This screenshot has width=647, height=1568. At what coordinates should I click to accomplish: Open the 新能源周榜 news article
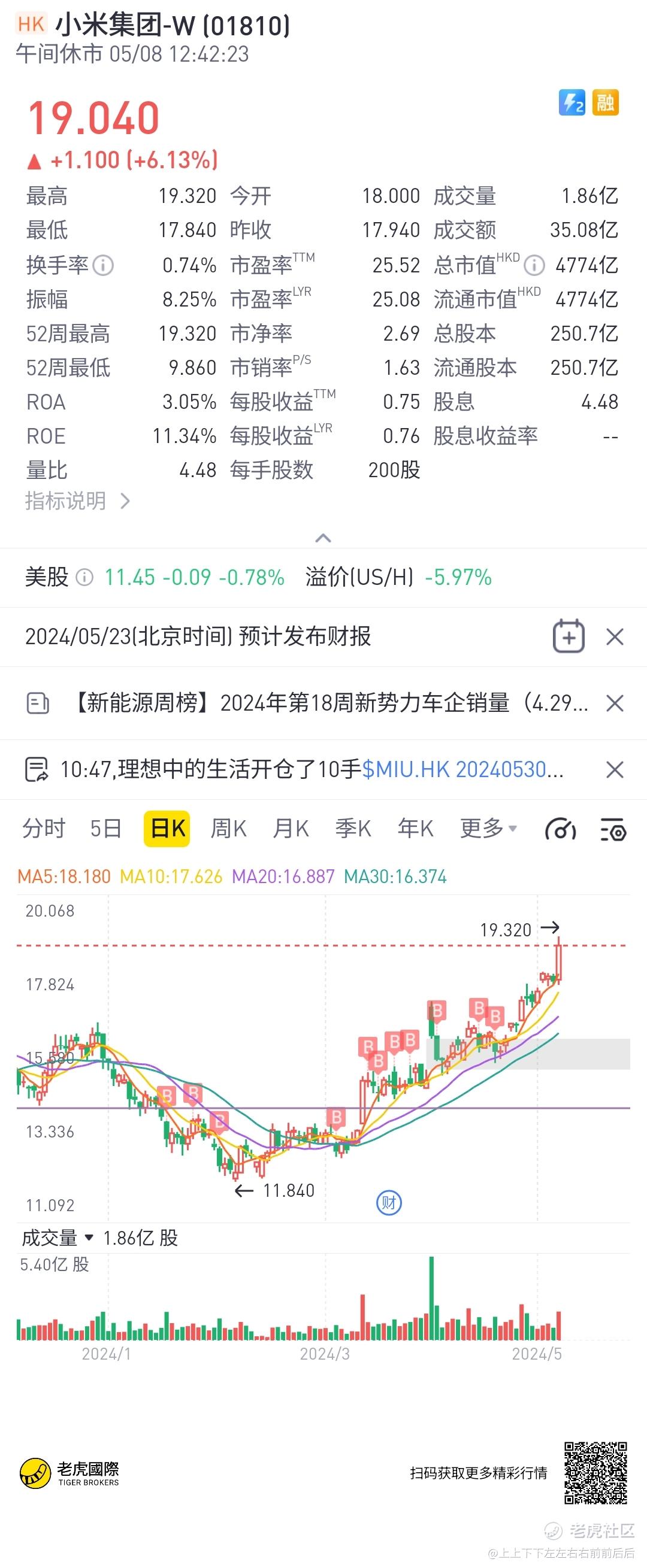click(329, 703)
